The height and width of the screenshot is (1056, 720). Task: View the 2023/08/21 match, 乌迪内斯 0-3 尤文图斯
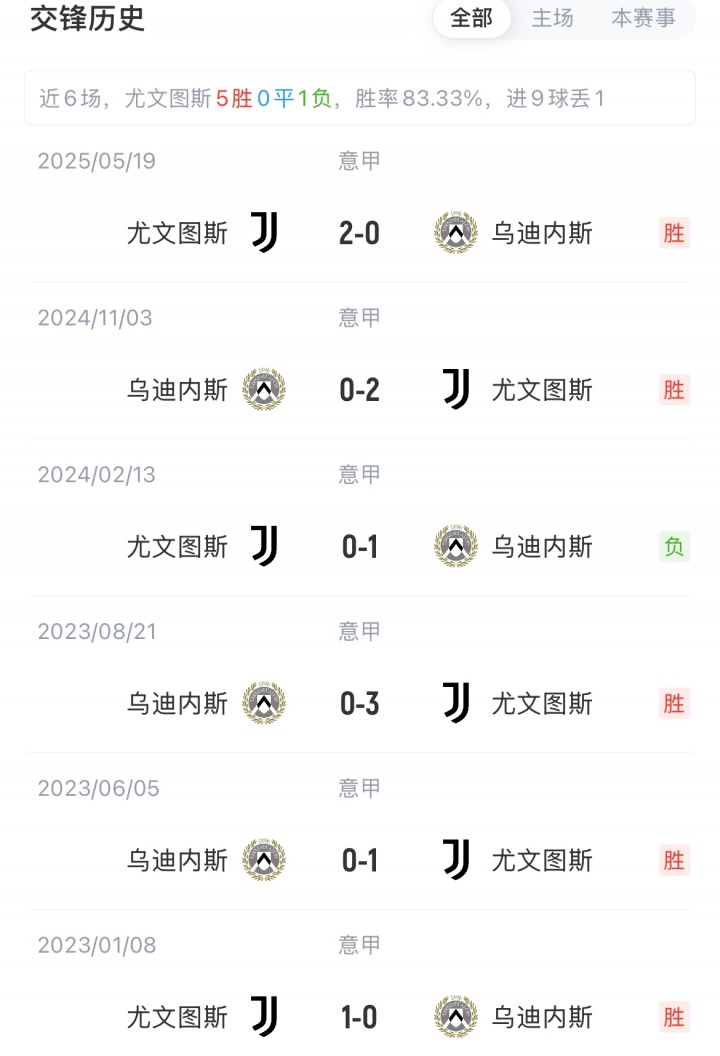[x=359, y=704]
